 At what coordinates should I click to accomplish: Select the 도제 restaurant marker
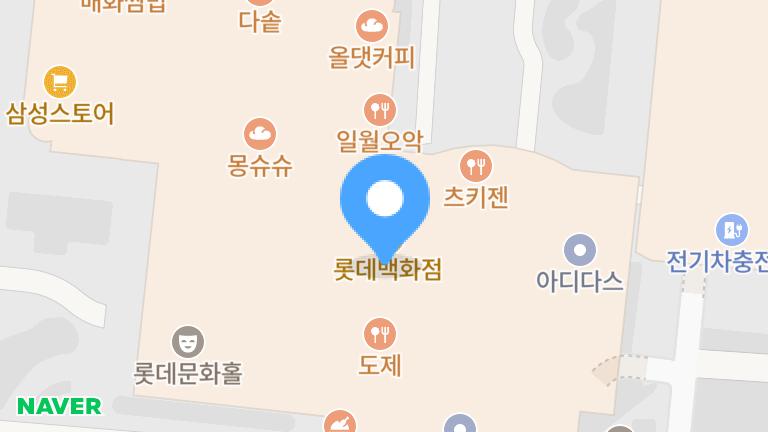point(379,334)
